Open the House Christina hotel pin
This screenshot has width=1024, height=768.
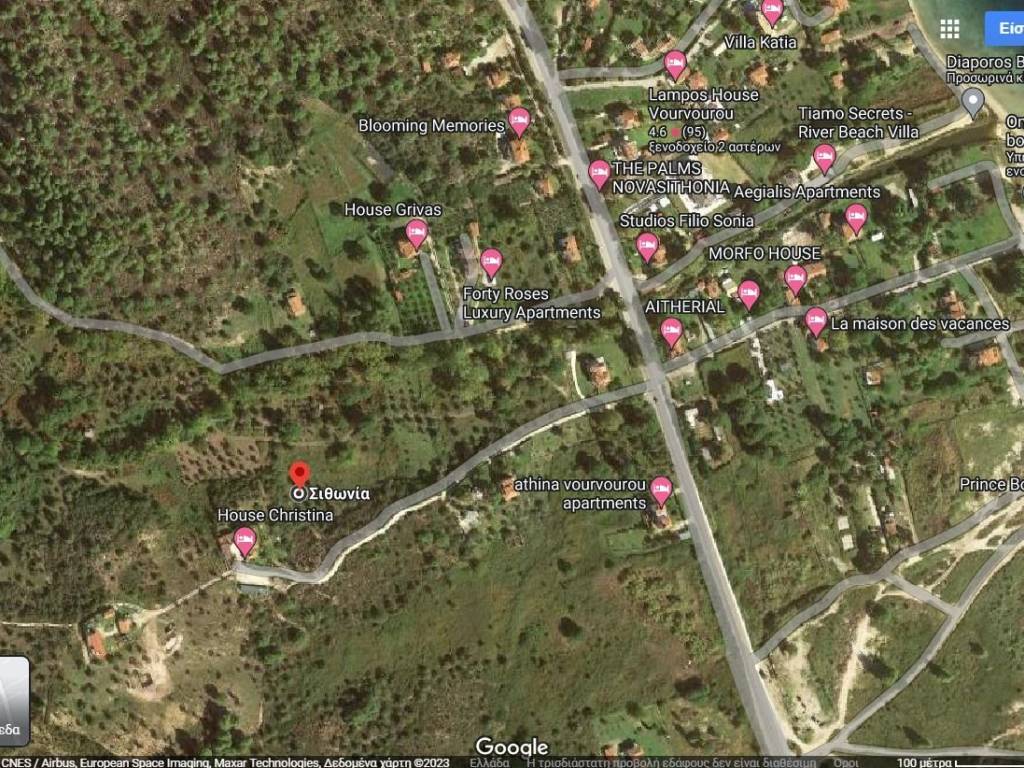[x=244, y=541]
